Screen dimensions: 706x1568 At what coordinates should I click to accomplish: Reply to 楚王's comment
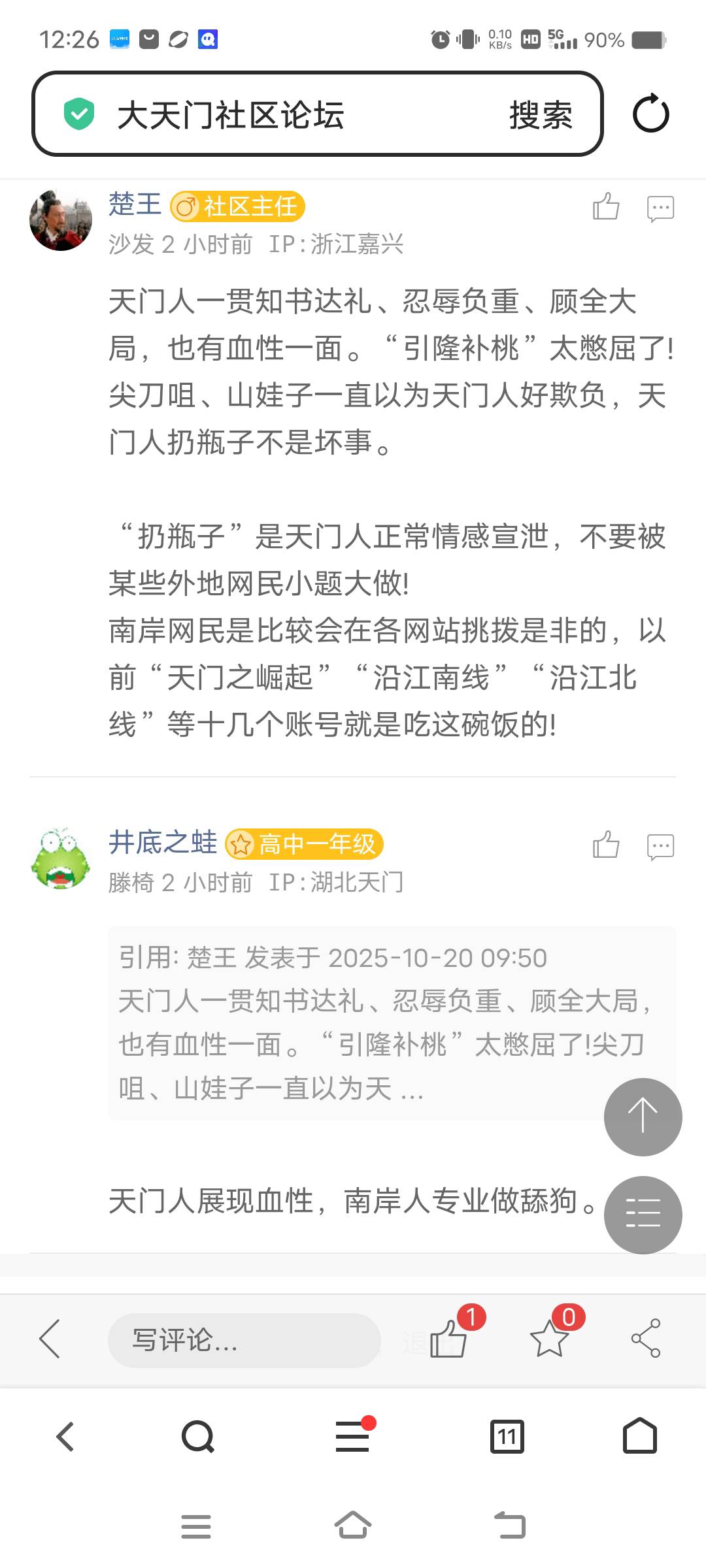[660, 208]
